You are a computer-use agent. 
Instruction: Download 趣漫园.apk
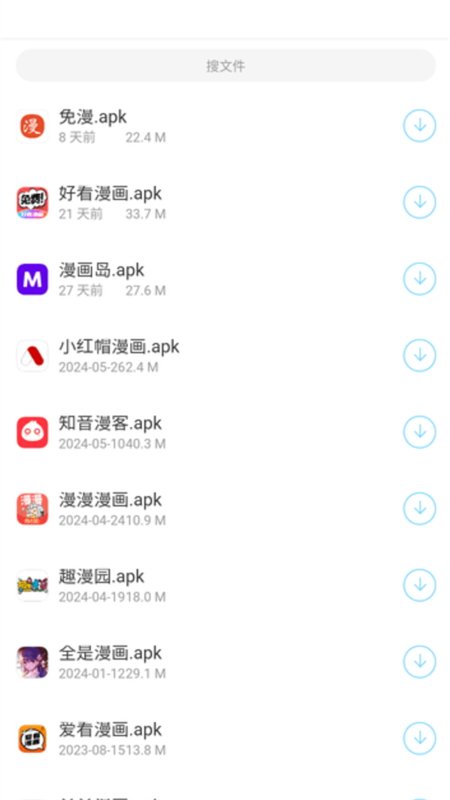(x=419, y=585)
